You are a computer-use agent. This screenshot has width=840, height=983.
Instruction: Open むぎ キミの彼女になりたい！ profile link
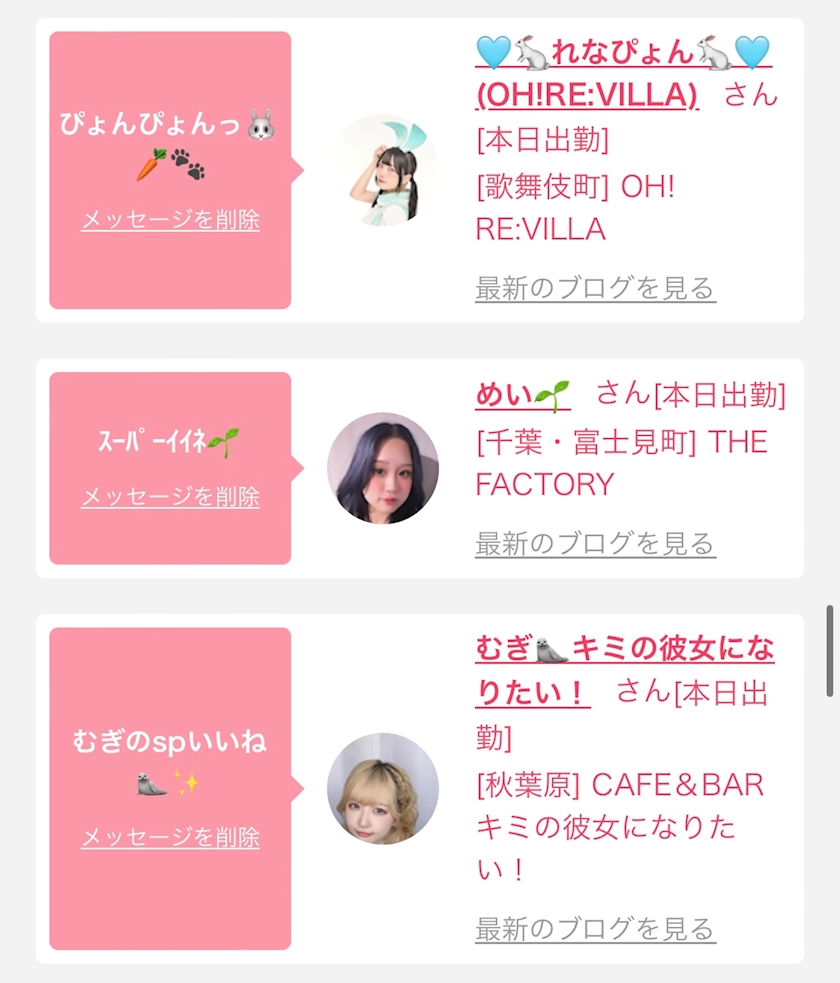click(624, 650)
